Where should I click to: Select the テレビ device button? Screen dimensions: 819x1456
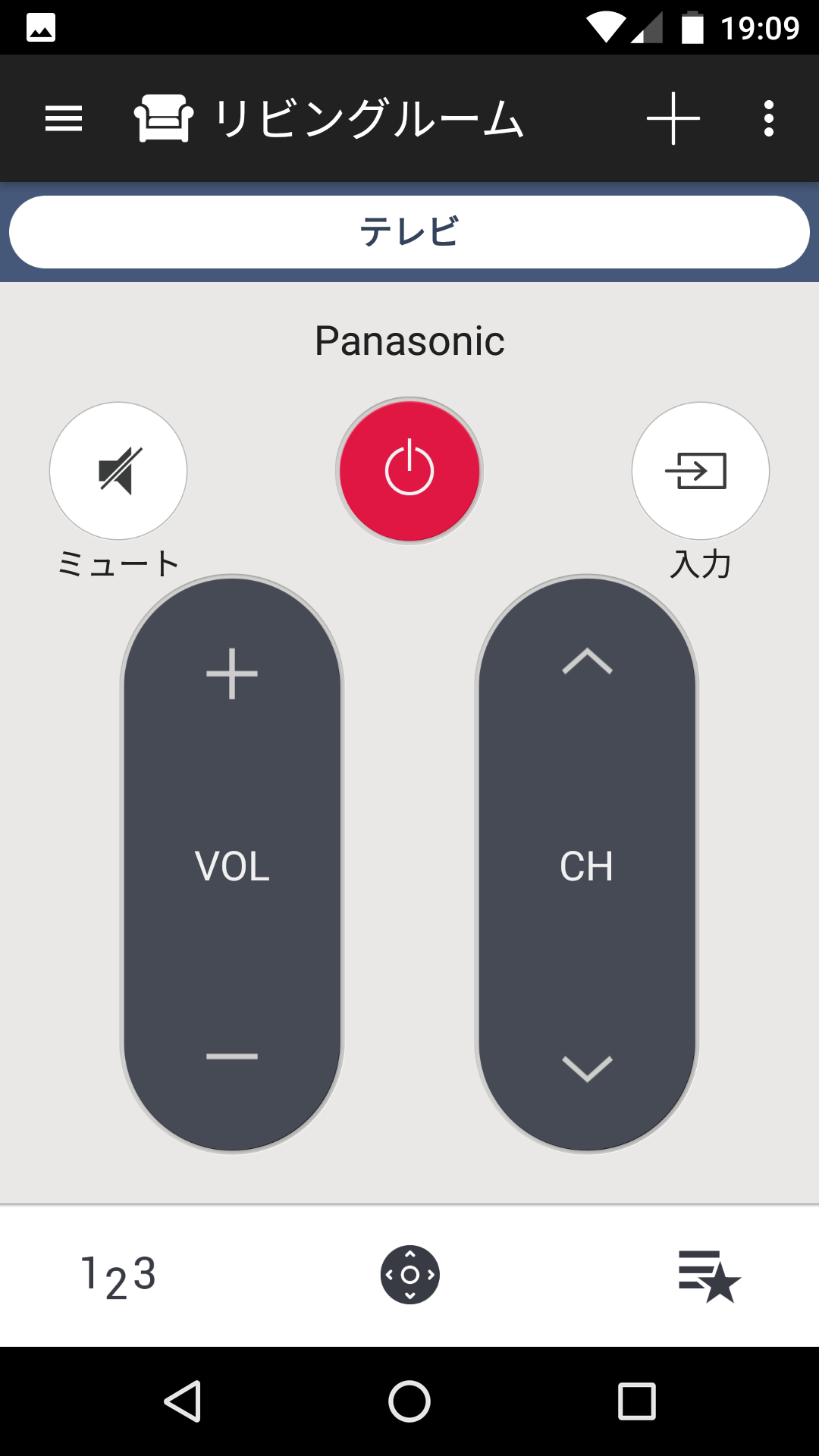pyautogui.click(x=409, y=232)
